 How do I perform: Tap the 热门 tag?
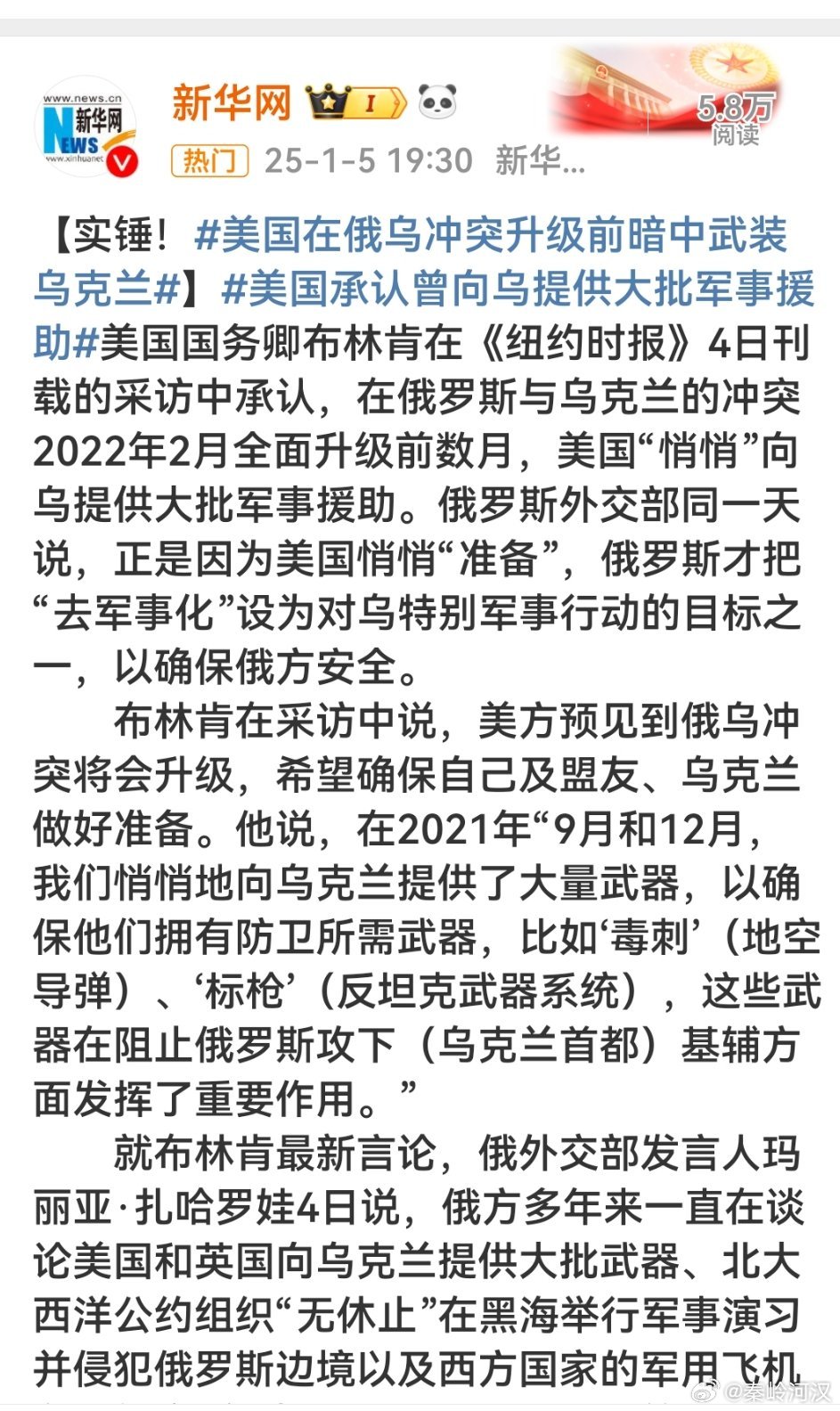[x=209, y=160]
